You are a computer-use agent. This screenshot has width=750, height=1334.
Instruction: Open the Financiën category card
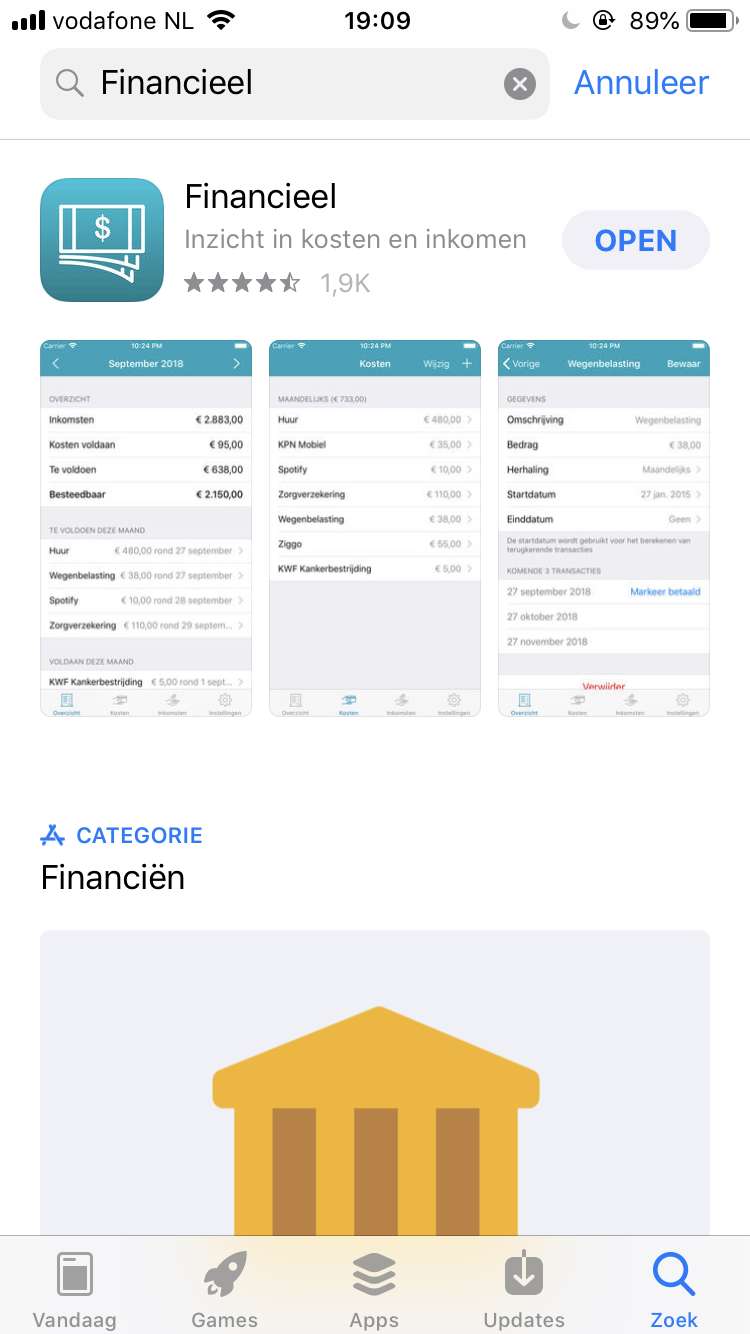coord(375,1083)
